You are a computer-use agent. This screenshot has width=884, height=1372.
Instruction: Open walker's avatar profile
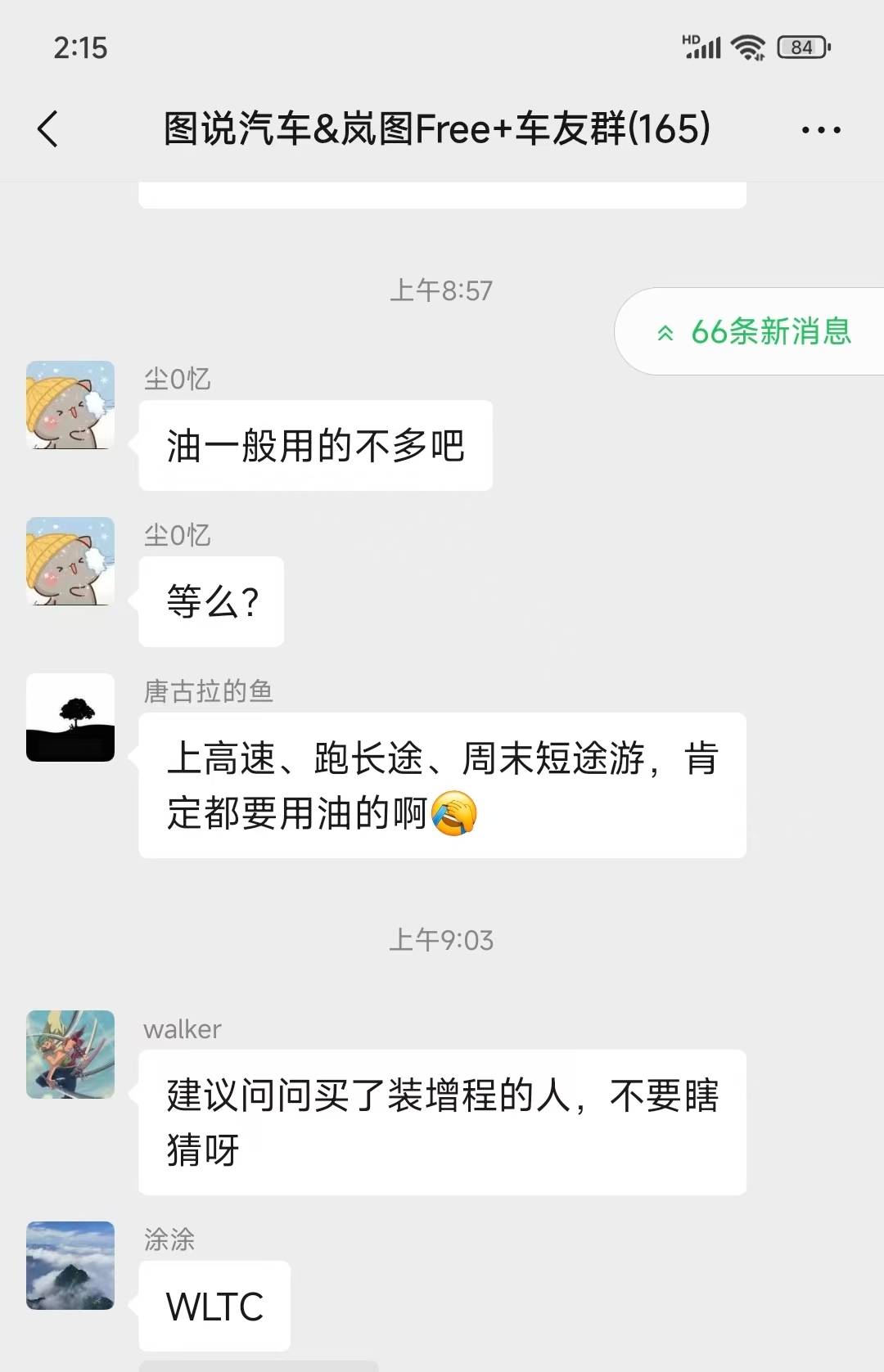[x=70, y=1055]
